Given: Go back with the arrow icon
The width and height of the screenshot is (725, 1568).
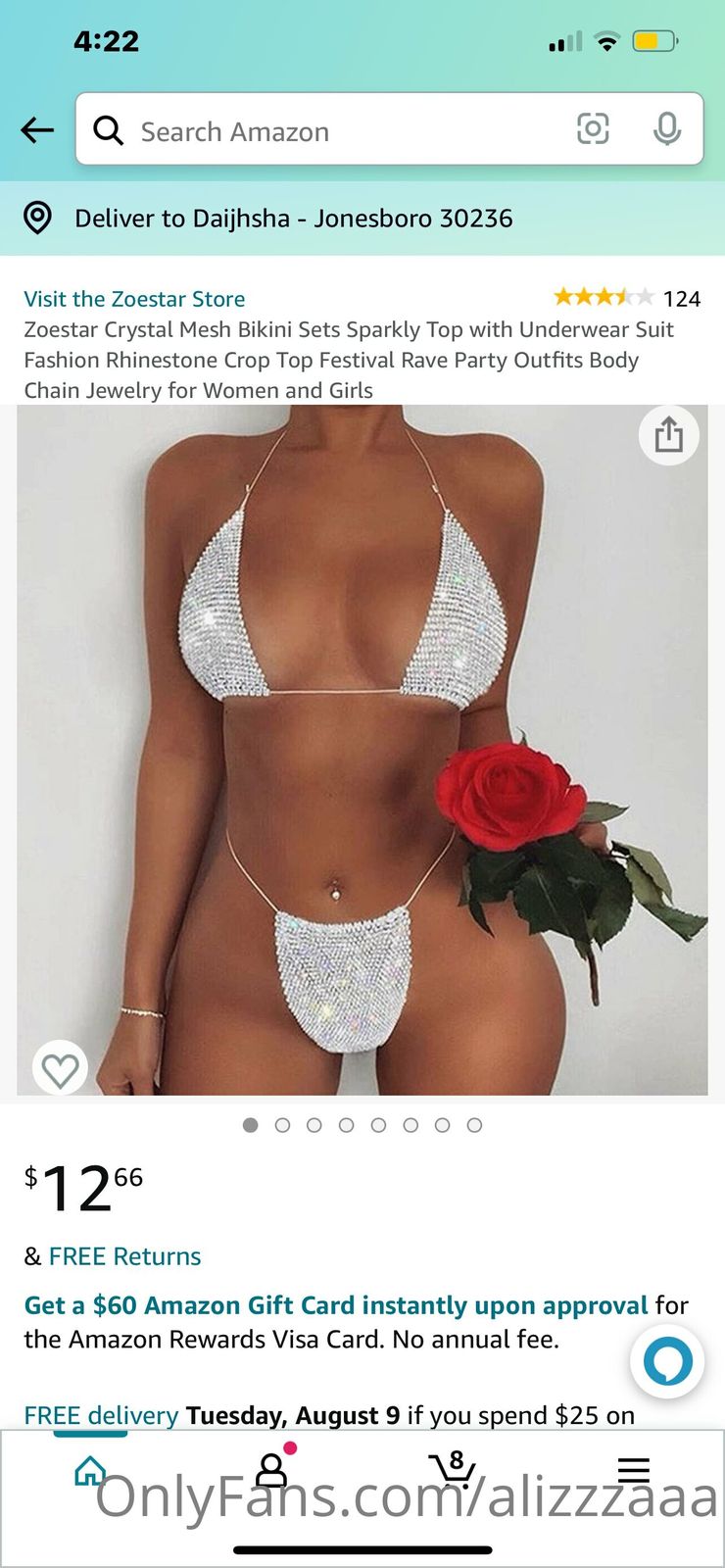Looking at the screenshot, I should click(x=37, y=129).
